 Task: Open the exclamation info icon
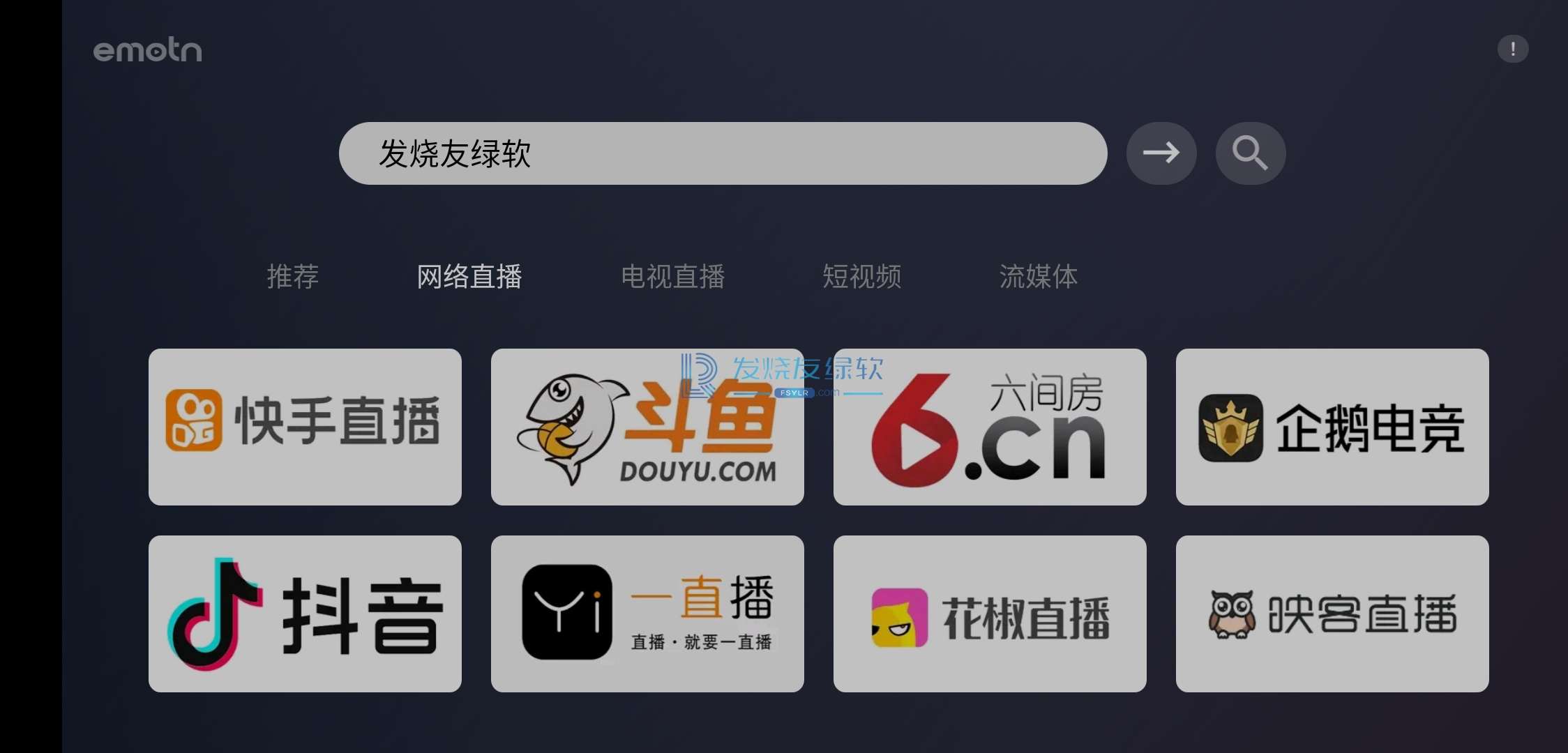(1512, 49)
